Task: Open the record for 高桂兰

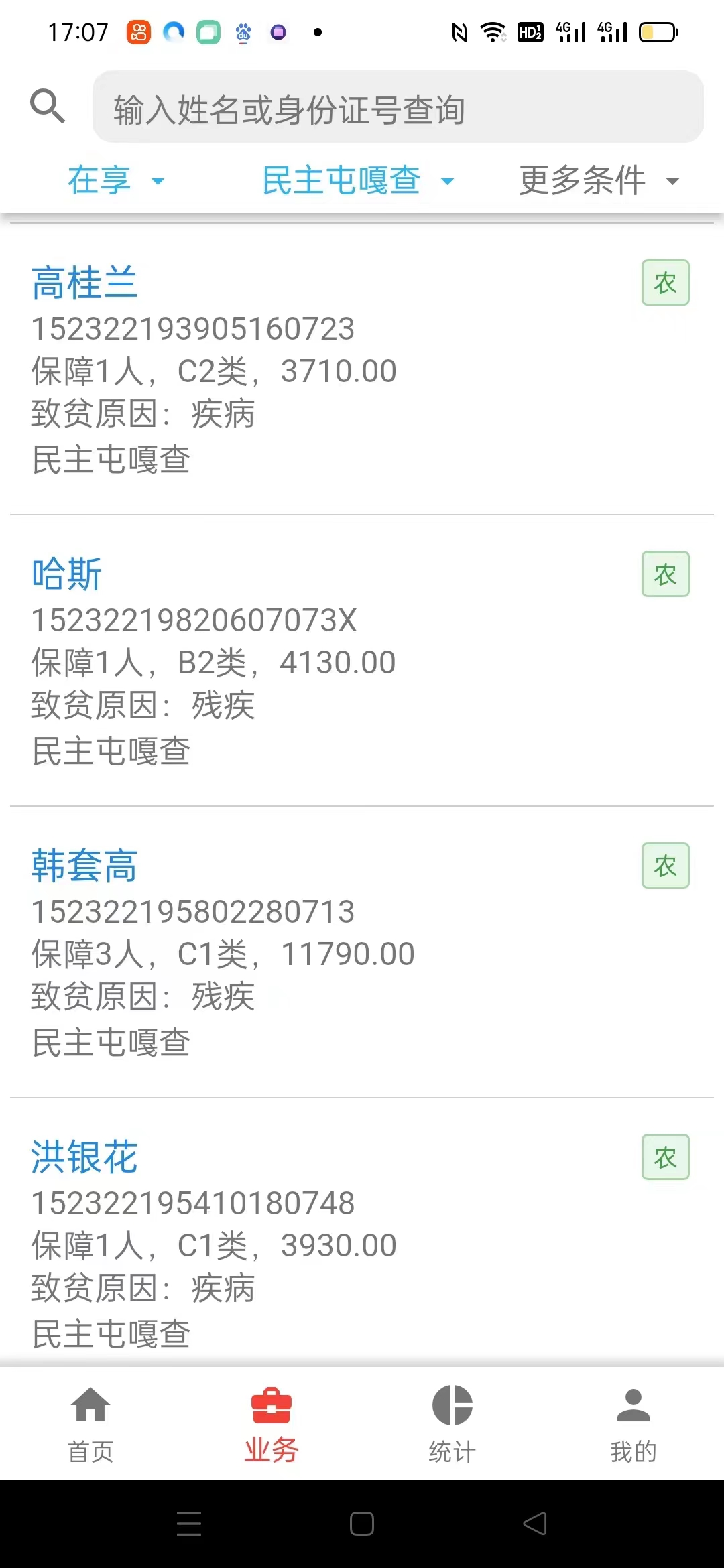Action: (362, 370)
